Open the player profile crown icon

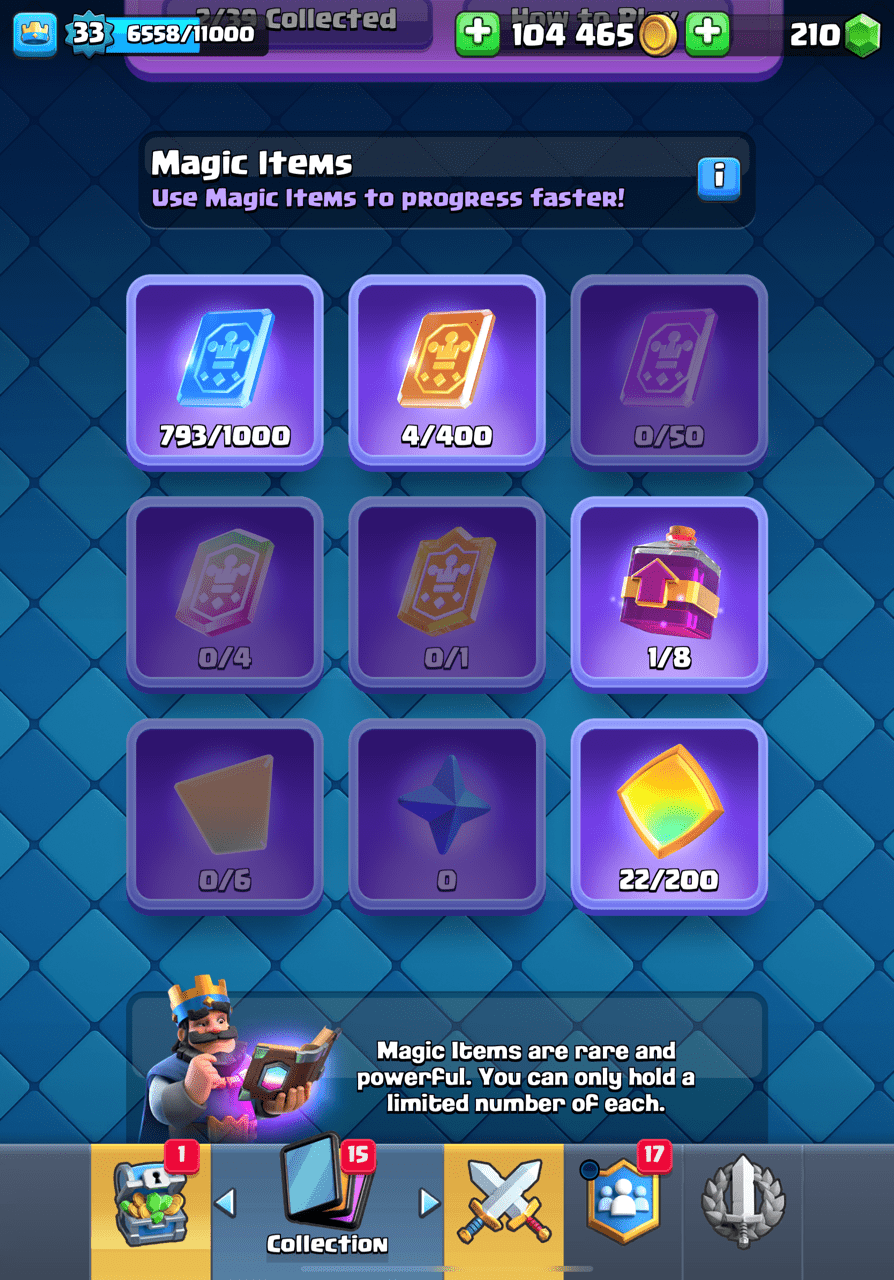coord(35,34)
